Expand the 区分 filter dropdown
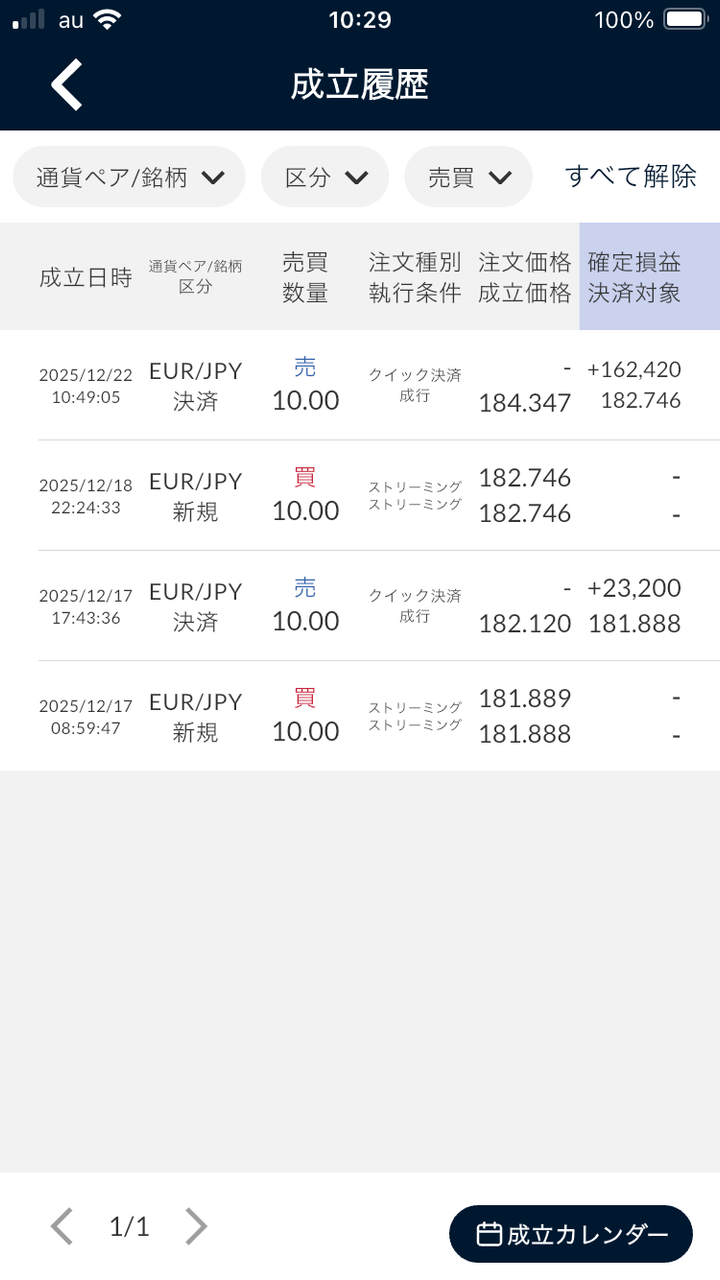720x1280 pixels. 325,176
